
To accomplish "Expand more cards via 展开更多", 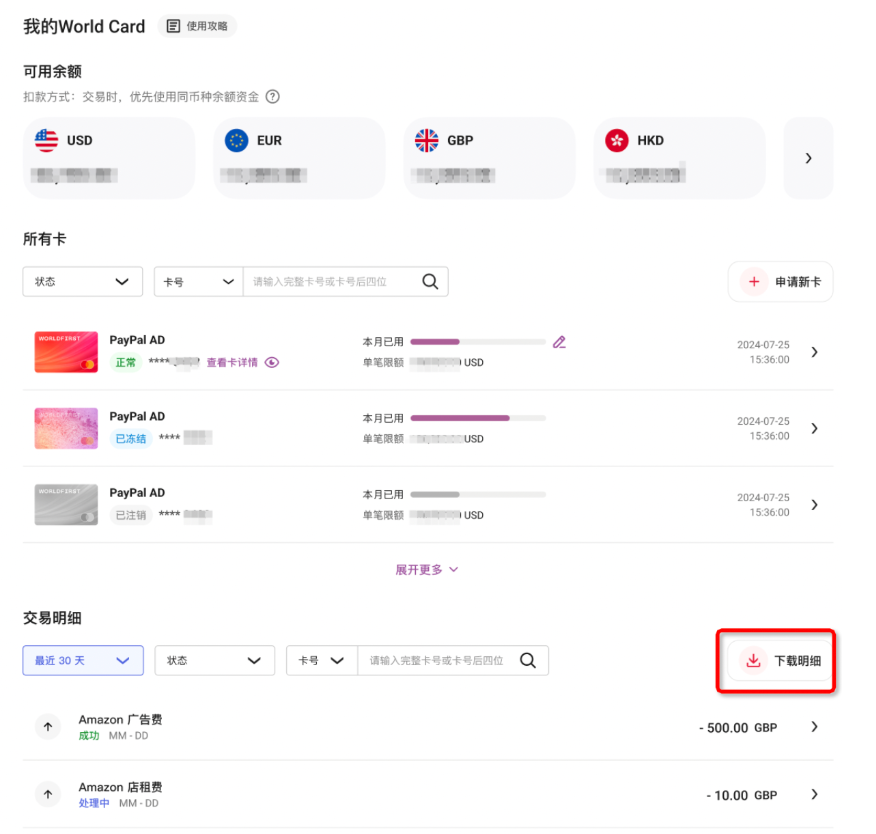I will (x=426, y=569).
